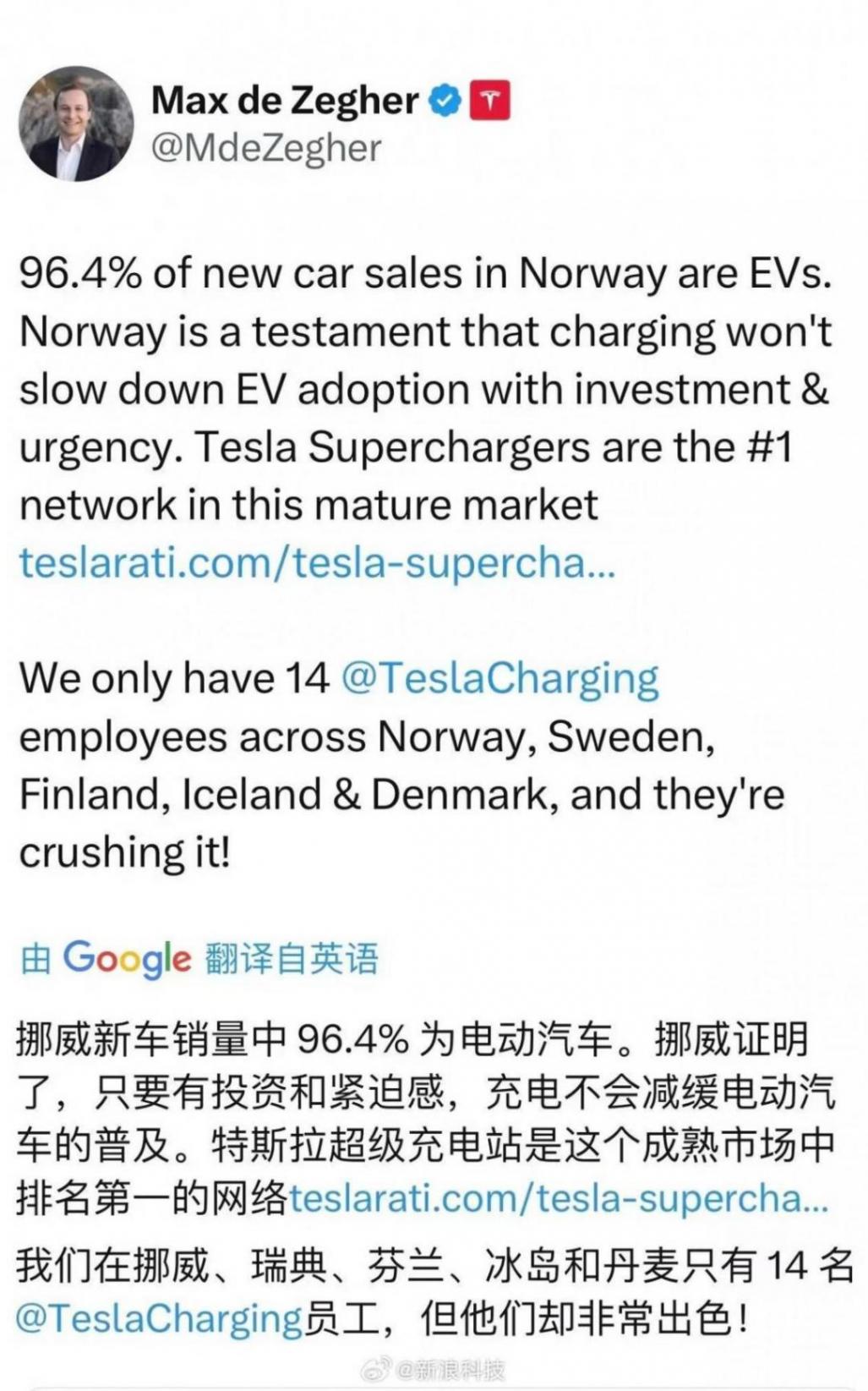Click the display name Max de Zegher
This screenshot has width=868, height=1391.
[284, 100]
